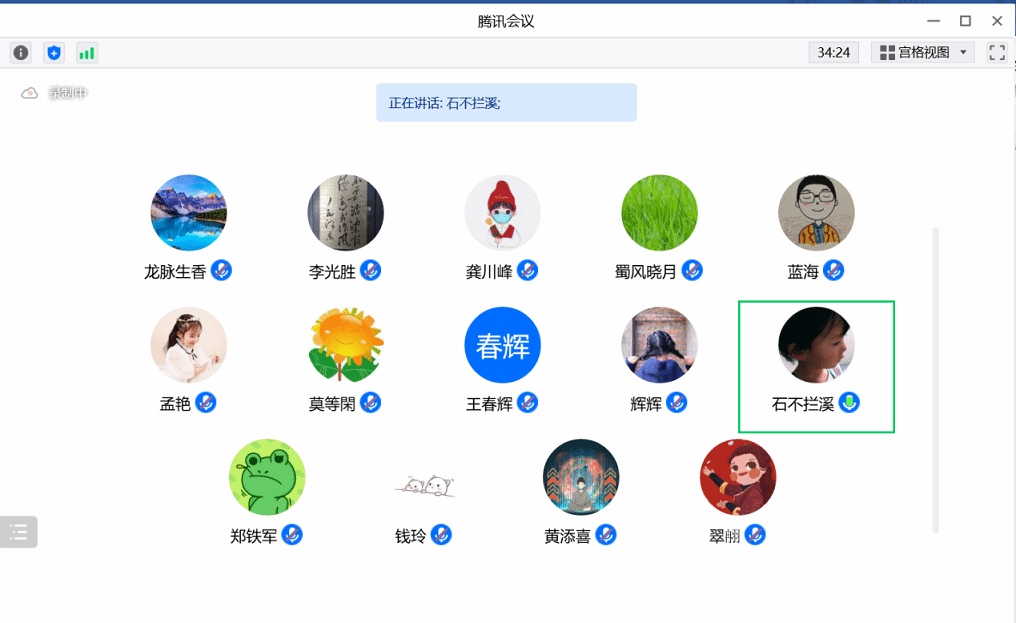Screen dimensions: 1016x623
Task: Select participant 黄添喜
Action: pyautogui.click(x=581, y=477)
